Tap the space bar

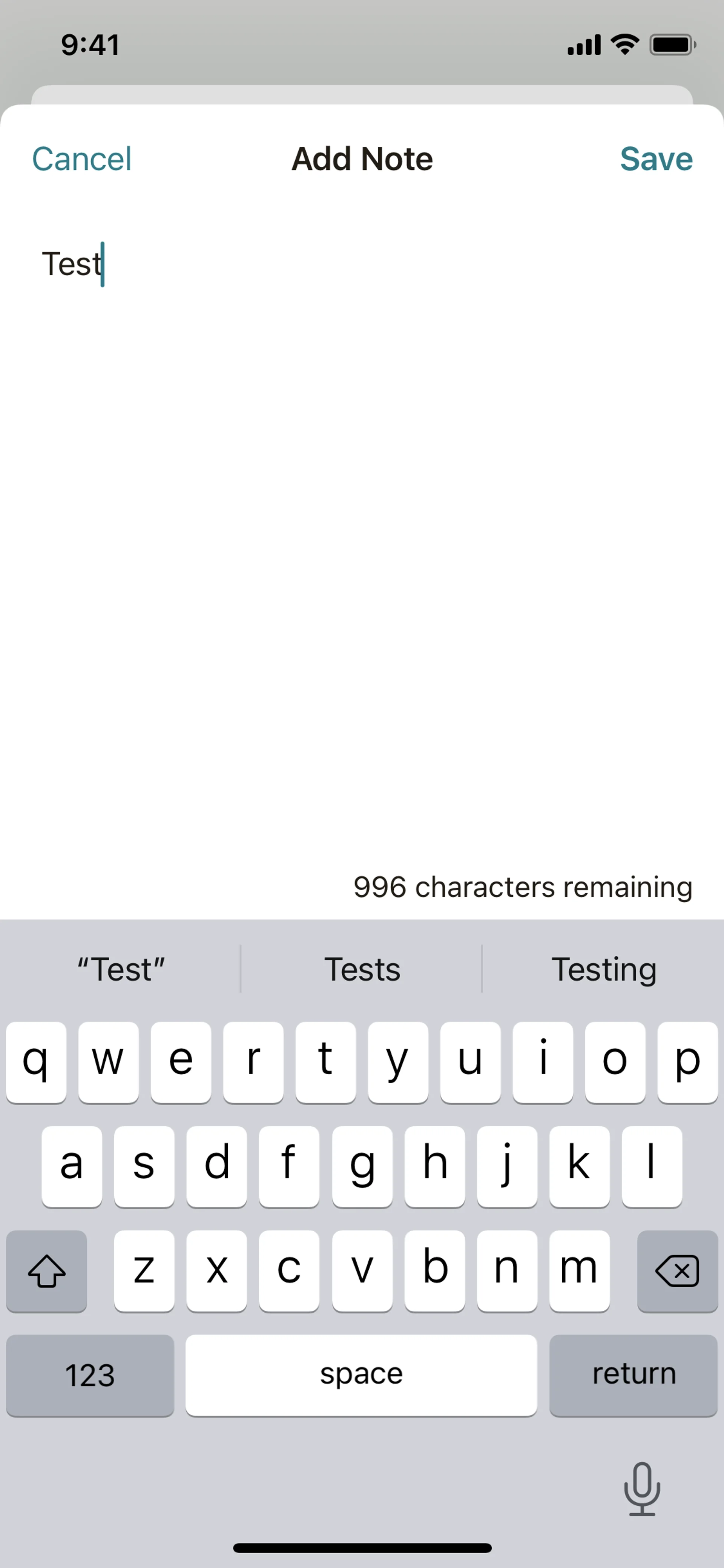click(361, 1374)
